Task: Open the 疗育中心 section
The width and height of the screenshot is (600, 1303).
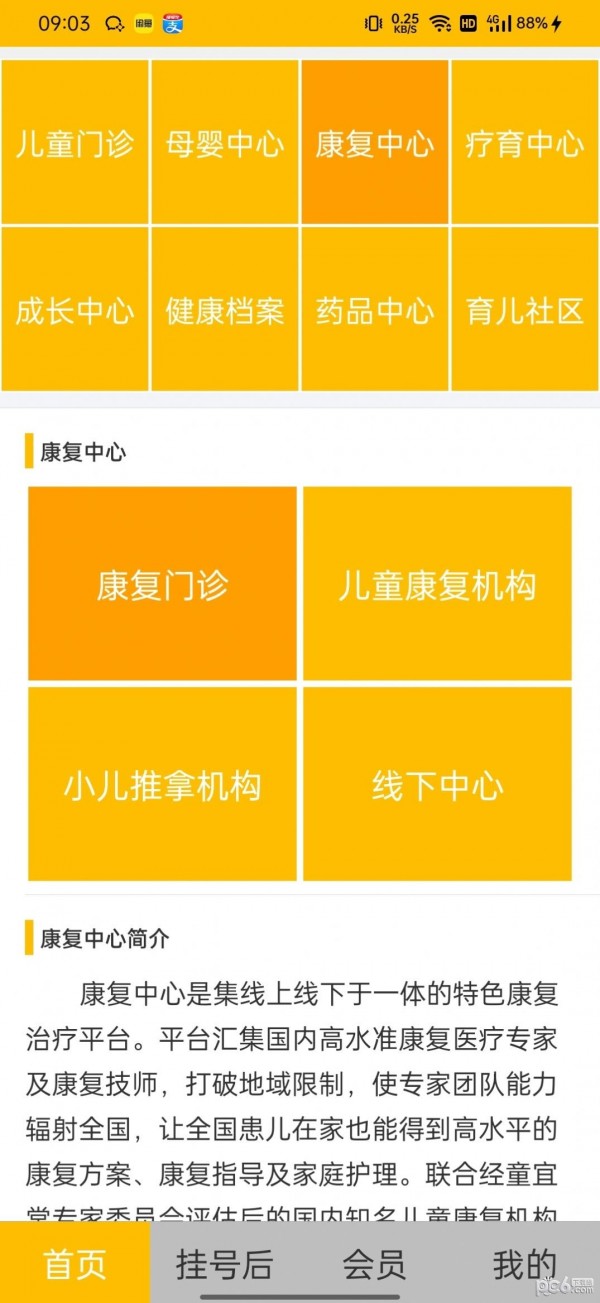Action: [x=525, y=142]
